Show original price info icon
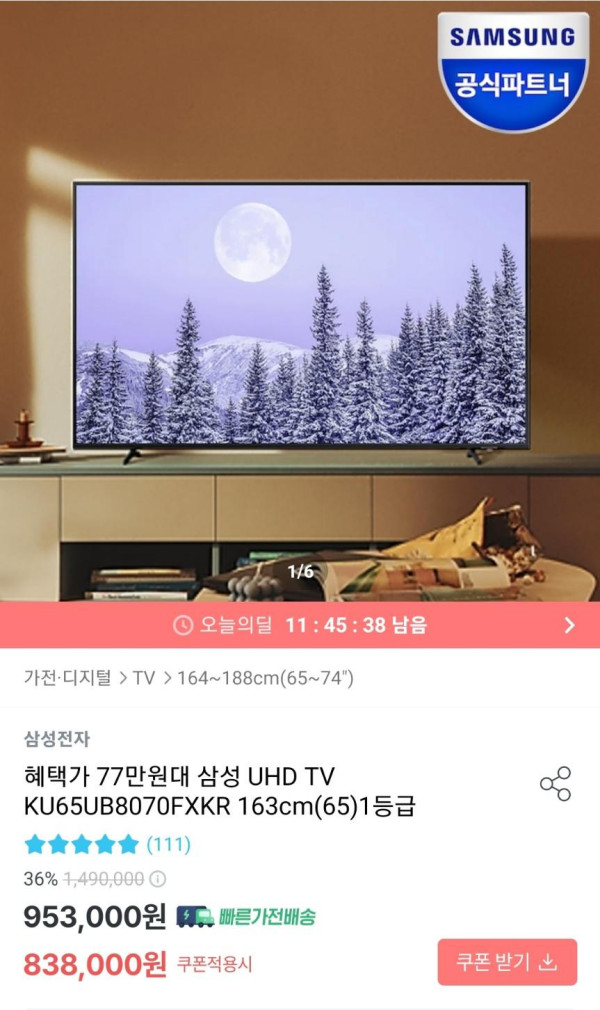Screen dimensions: 600x1010 [158, 880]
